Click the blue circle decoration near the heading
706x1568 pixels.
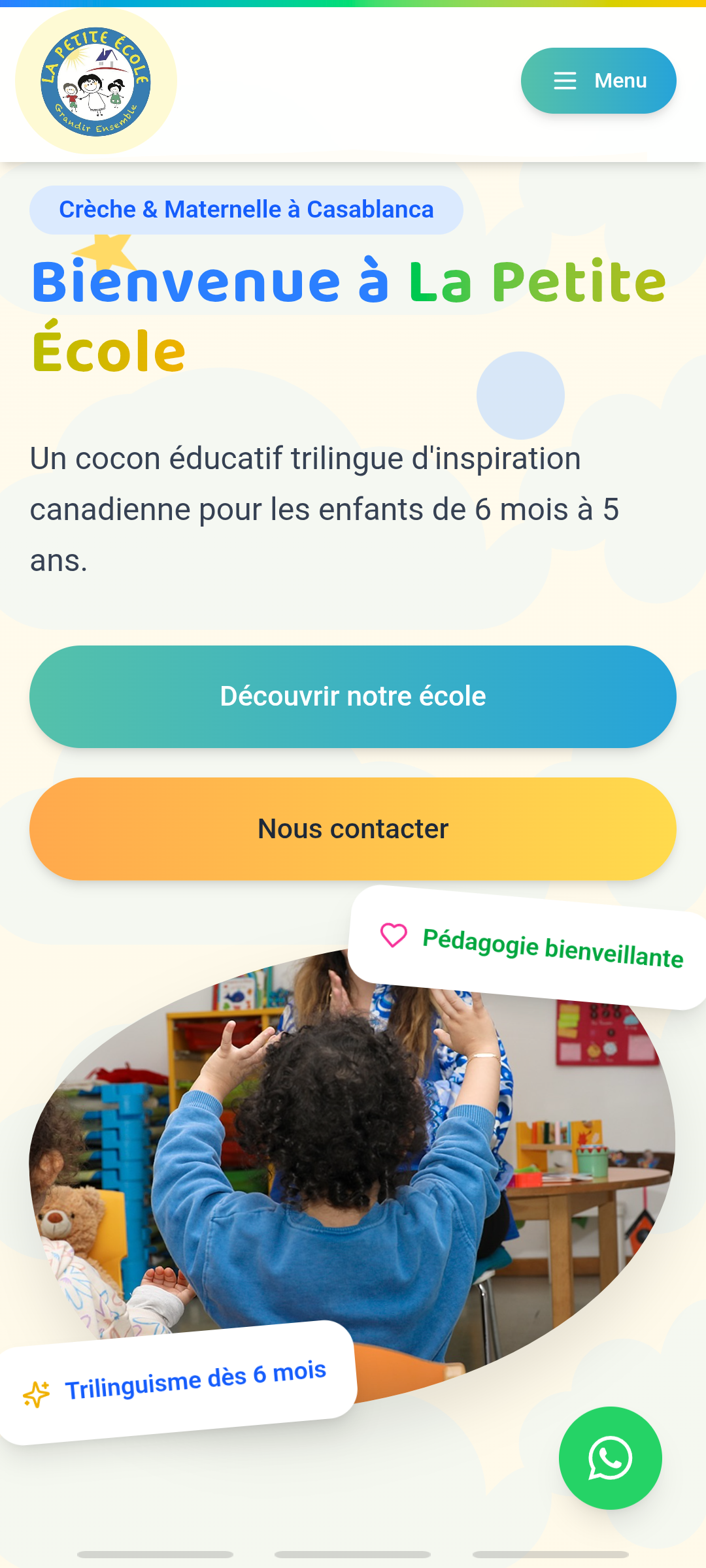(x=522, y=397)
